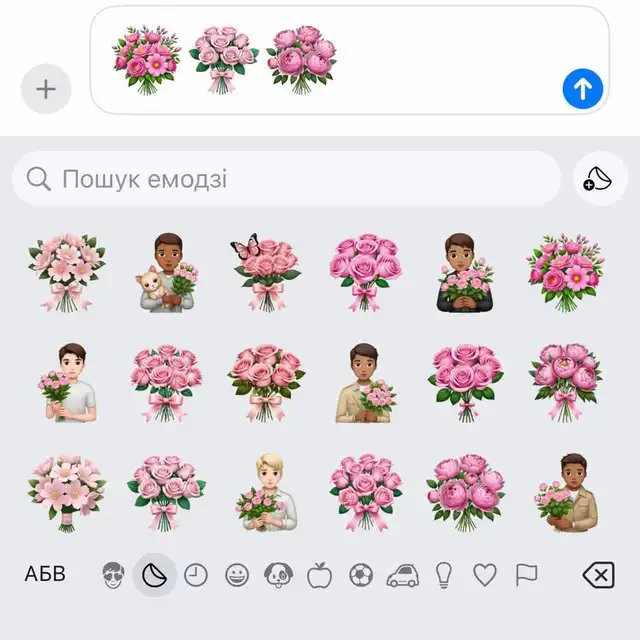This screenshot has width=640, height=640.
Task: Insert the blond man holding bouquet sticker
Action: (x=266, y=493)
